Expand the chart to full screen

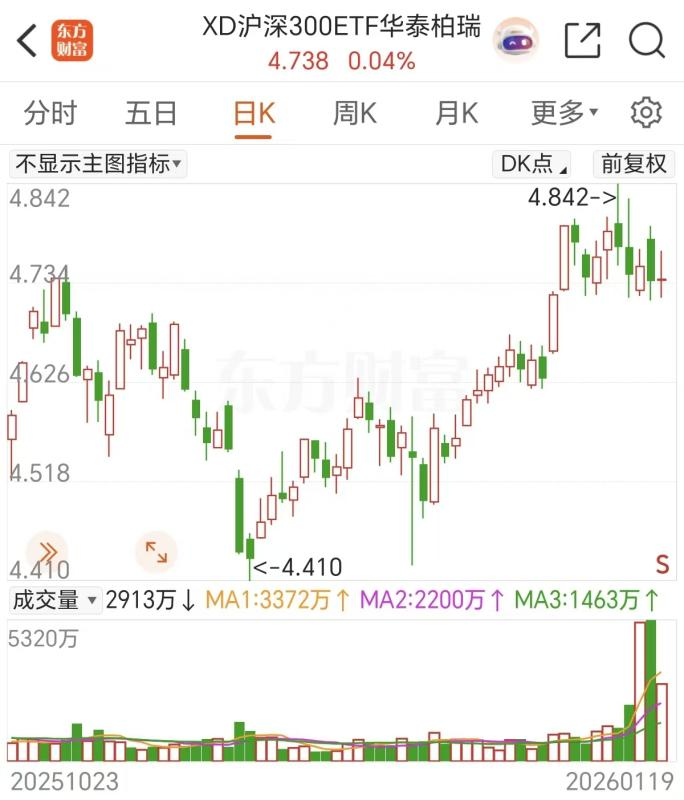click(156, 551)
